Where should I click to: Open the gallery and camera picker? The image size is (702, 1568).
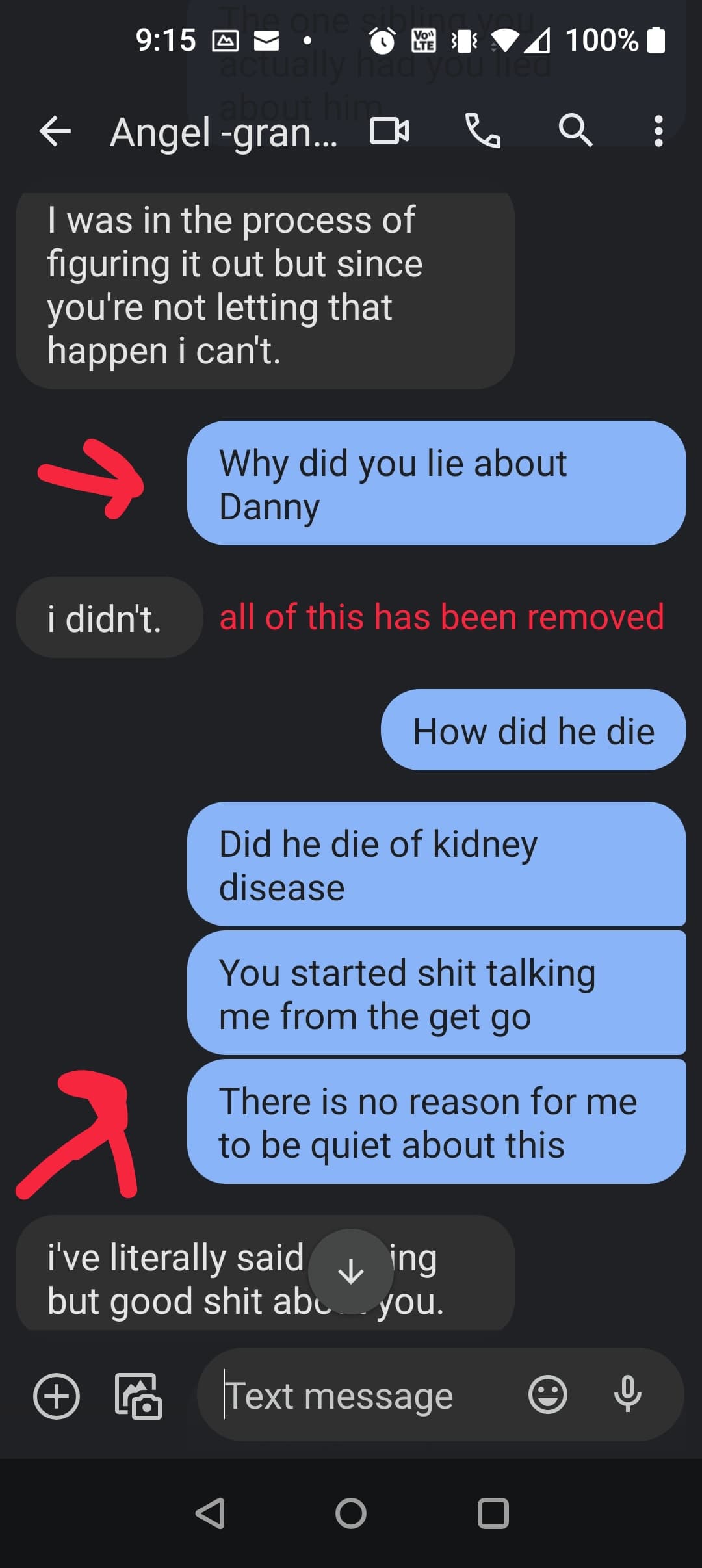click(138, 1395)
